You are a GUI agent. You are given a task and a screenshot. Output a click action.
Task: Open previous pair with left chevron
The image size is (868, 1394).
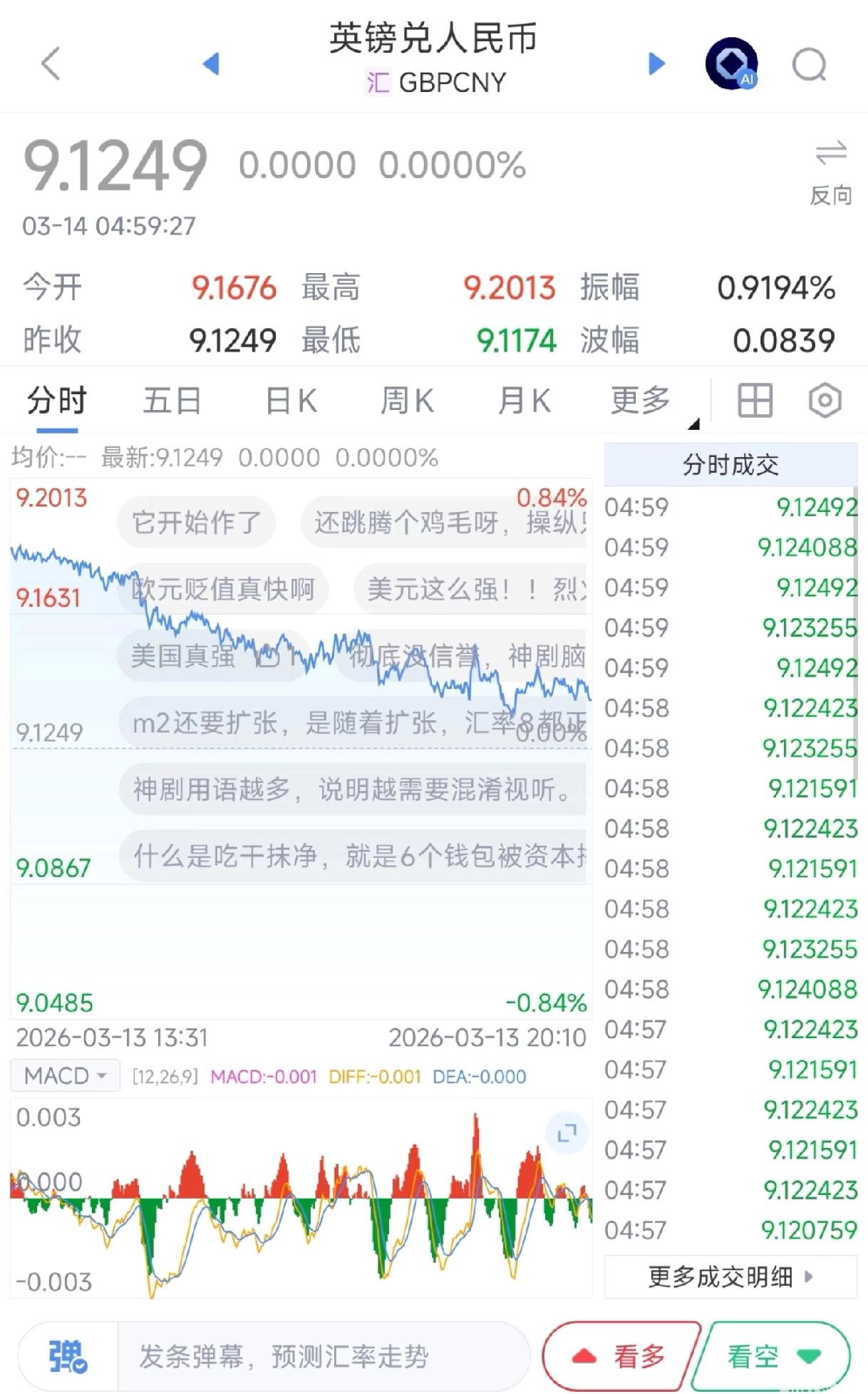click(x=210, y=64)
